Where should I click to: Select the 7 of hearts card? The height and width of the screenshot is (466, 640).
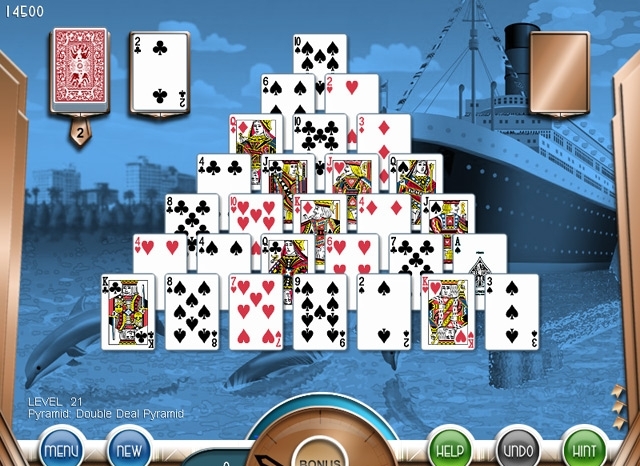(x=255, y=312)
